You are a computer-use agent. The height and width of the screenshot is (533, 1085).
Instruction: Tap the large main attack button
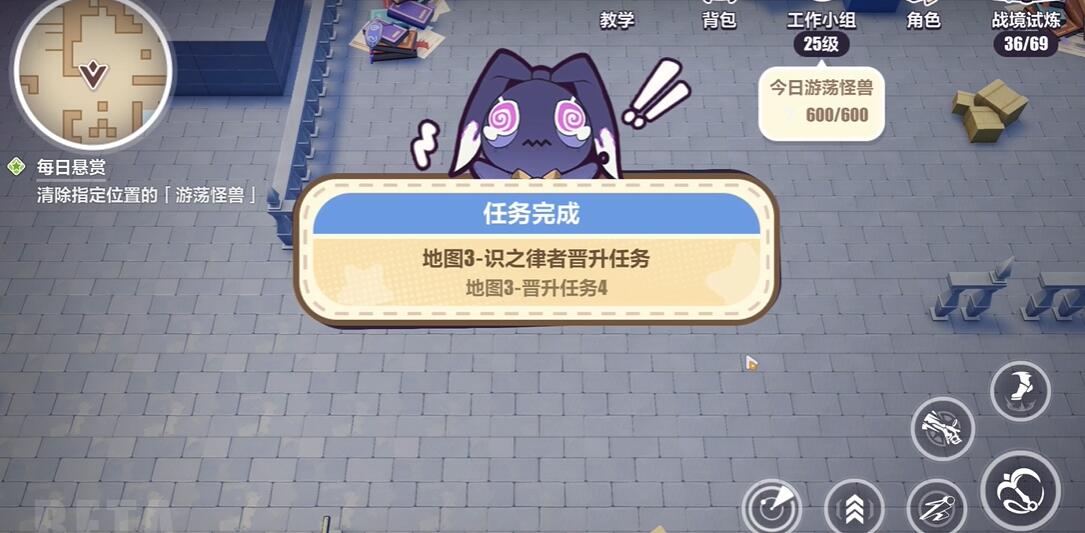(x=1020, y=490)
